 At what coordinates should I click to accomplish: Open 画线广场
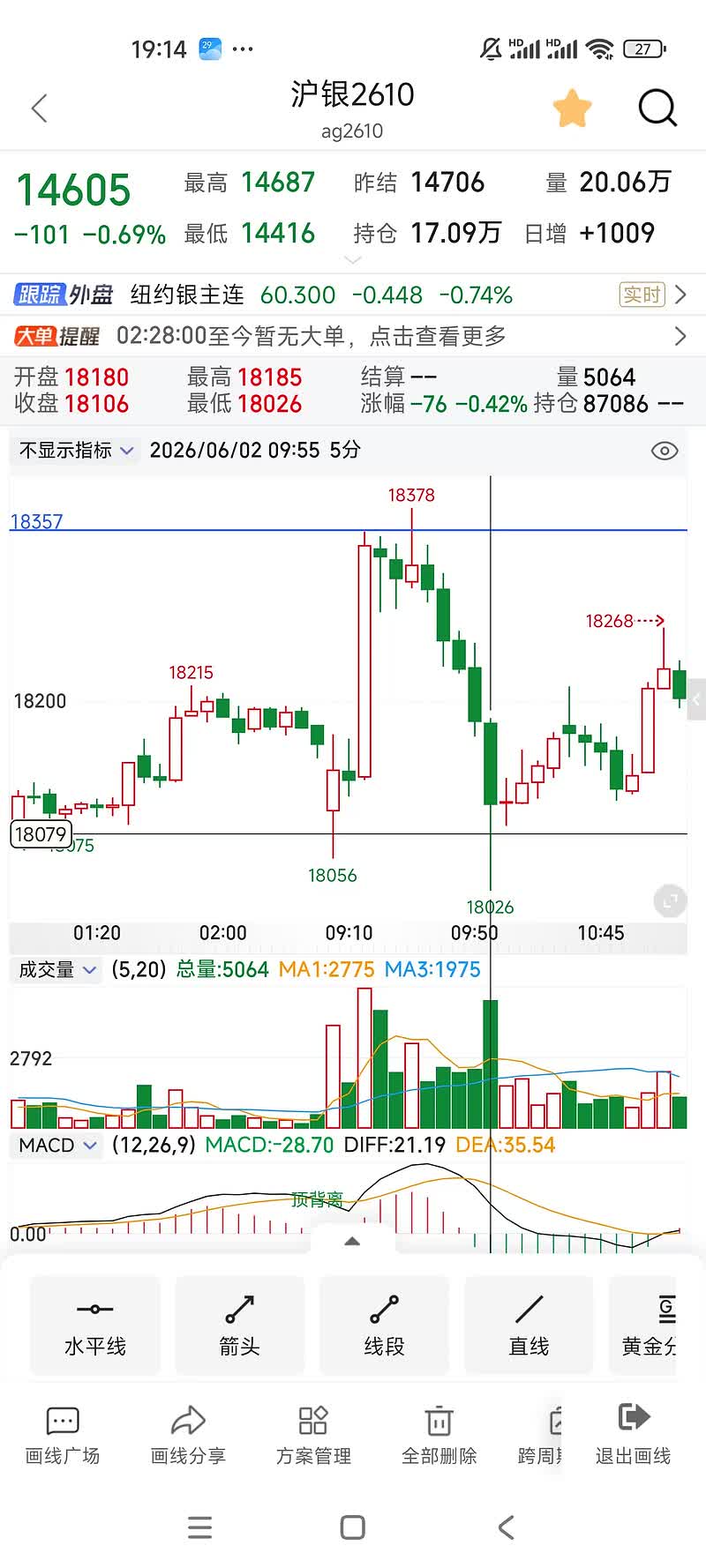(x=63, y=1436)
